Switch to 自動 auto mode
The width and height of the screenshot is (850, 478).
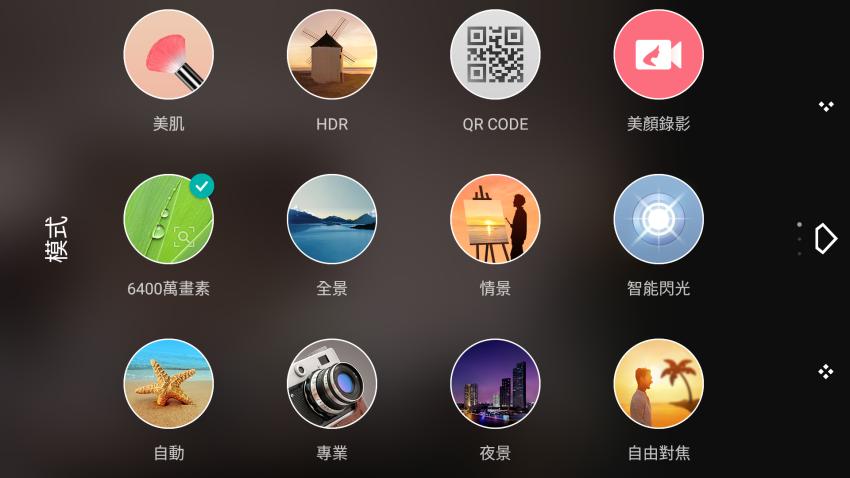tap(168, 384)
